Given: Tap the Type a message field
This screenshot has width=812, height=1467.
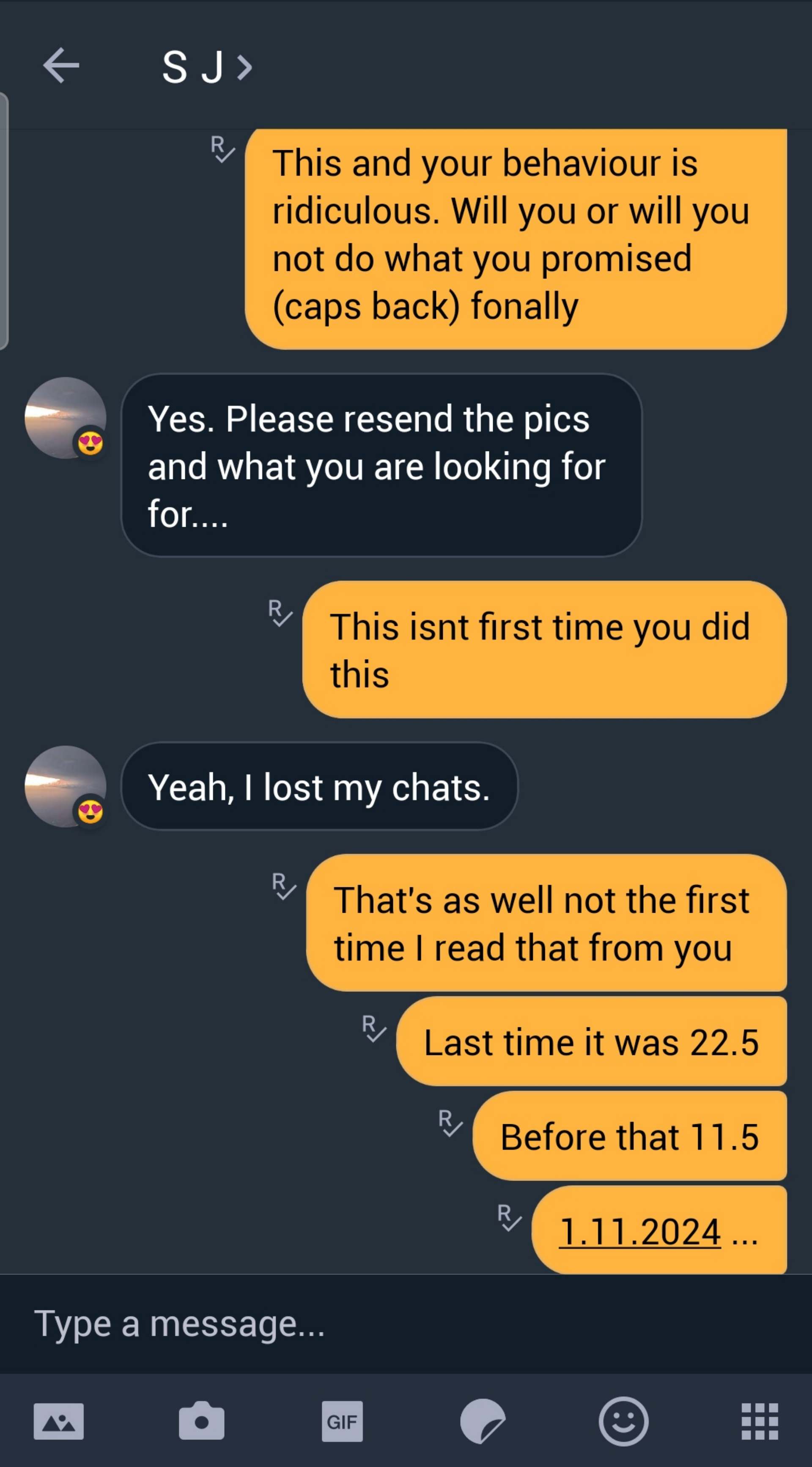Looking at the screenshot, I should coord(406,1324).
